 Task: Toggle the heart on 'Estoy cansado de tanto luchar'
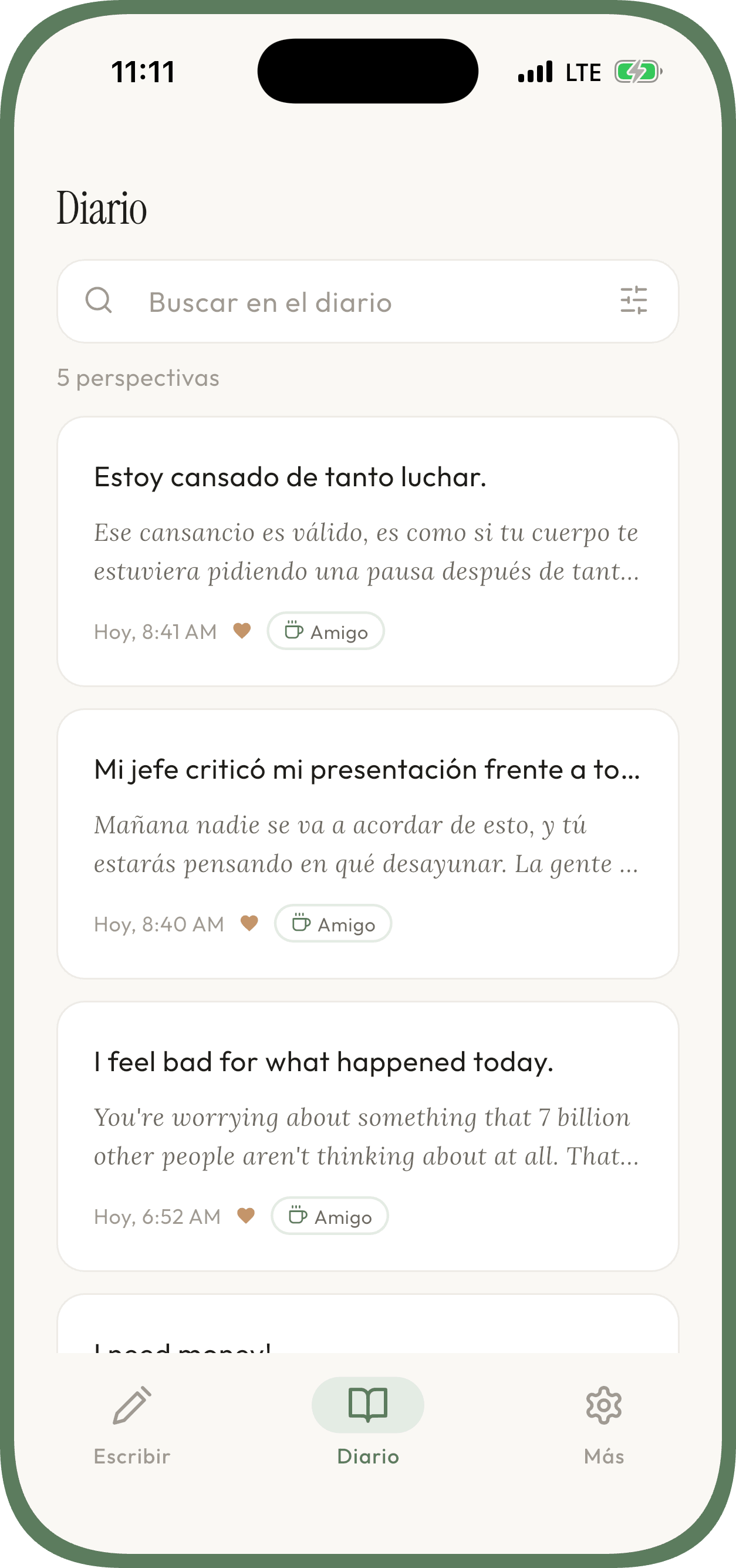(x=241, y=631)
